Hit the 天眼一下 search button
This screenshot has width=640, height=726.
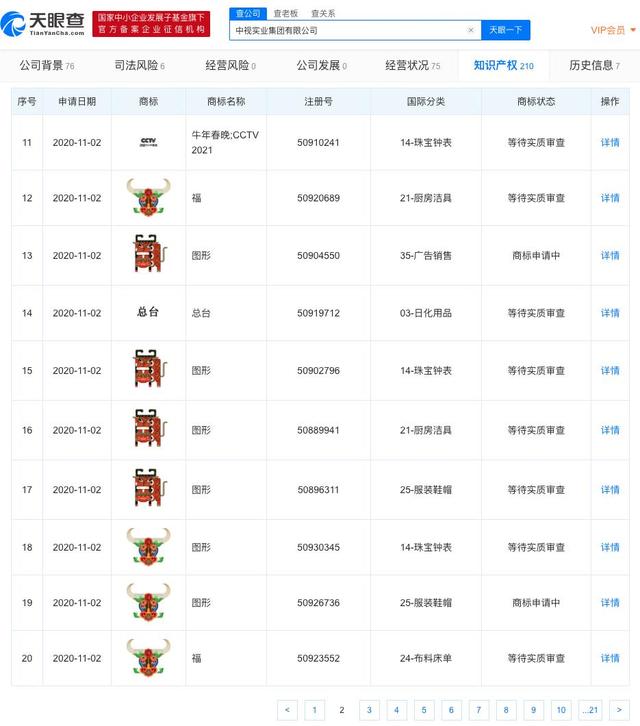click(506, 31)
